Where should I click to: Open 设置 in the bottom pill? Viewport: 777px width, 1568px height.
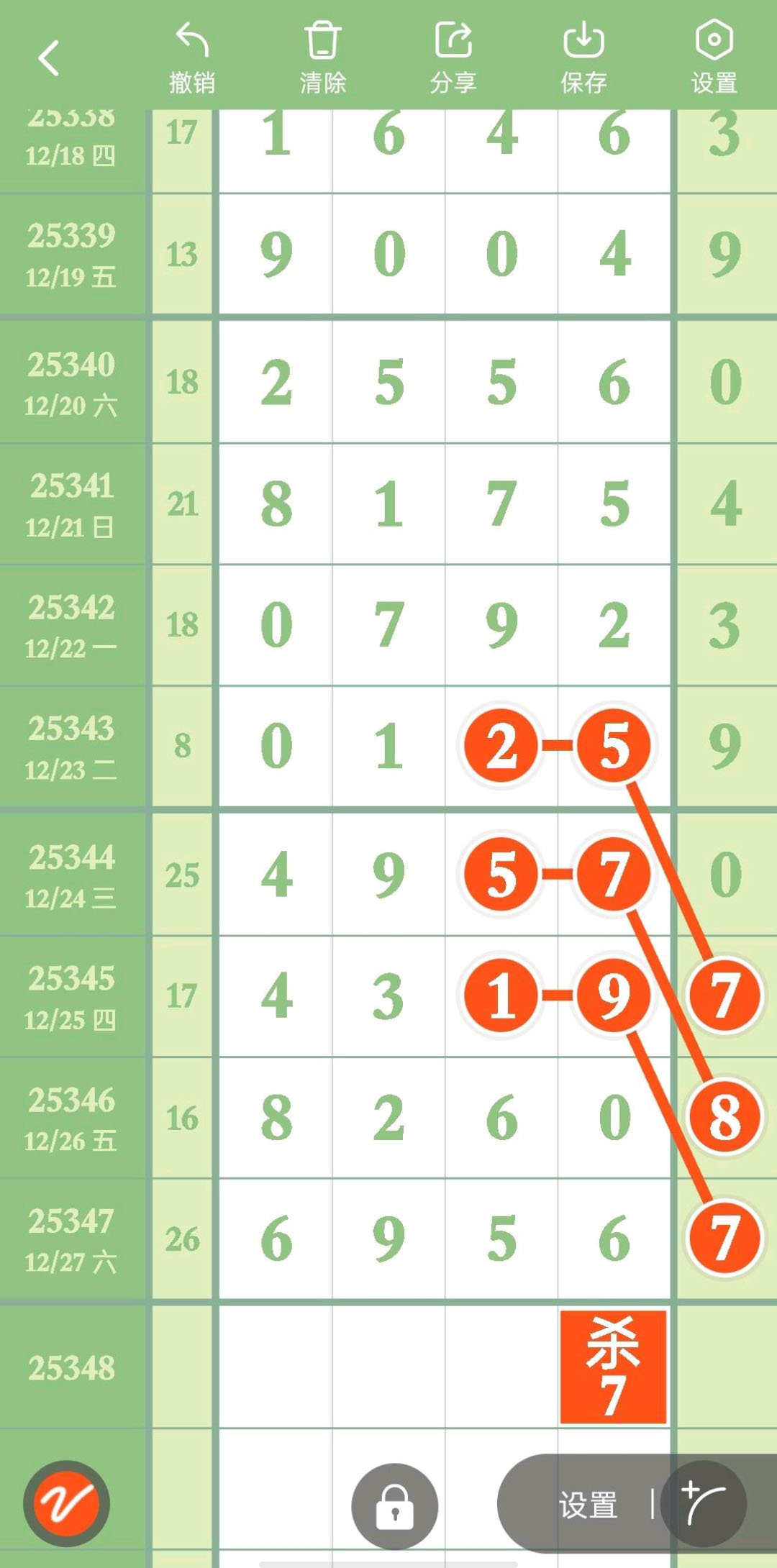point(588,1505)
